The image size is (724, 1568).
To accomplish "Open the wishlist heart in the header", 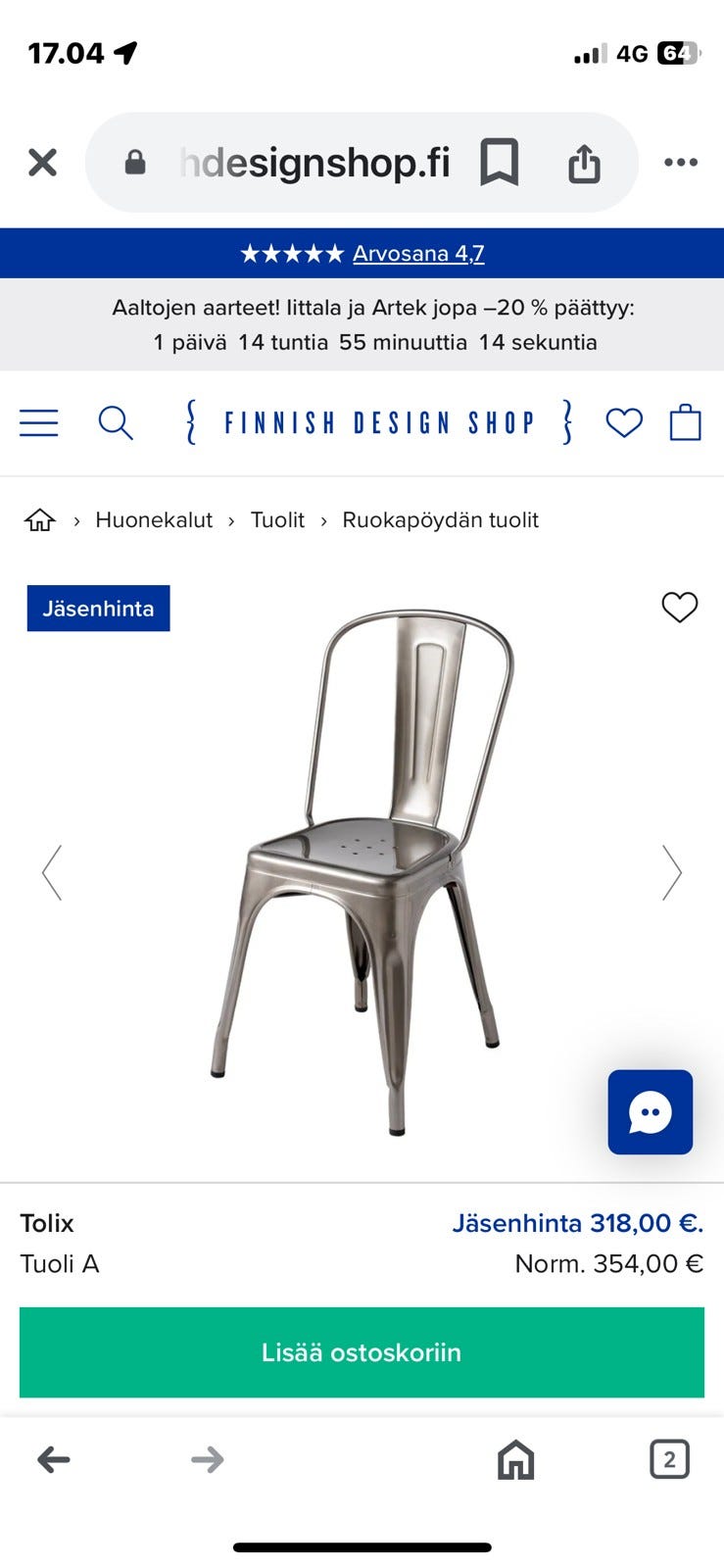I will (x=624, y=422).
